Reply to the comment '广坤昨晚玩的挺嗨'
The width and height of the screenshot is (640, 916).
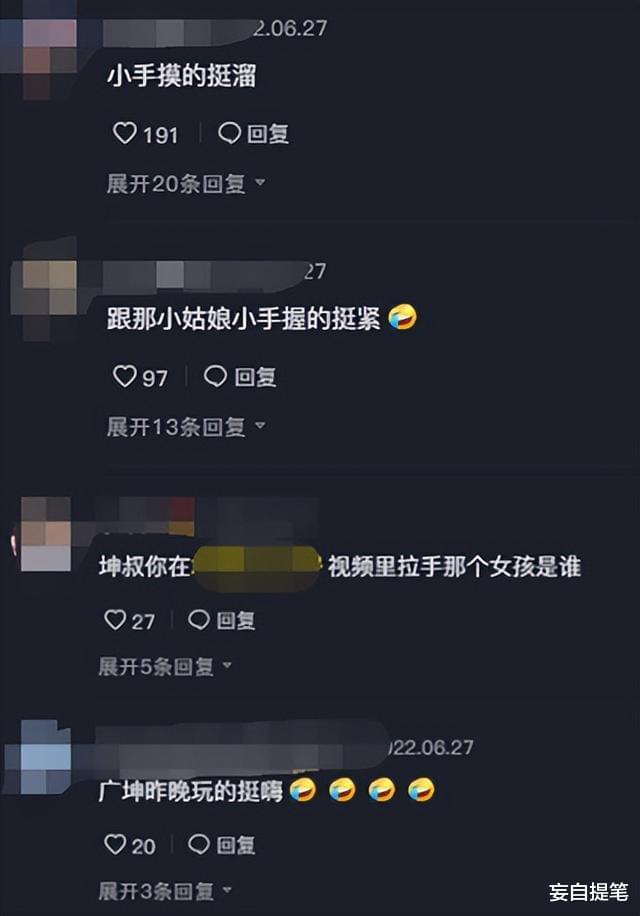224,845
